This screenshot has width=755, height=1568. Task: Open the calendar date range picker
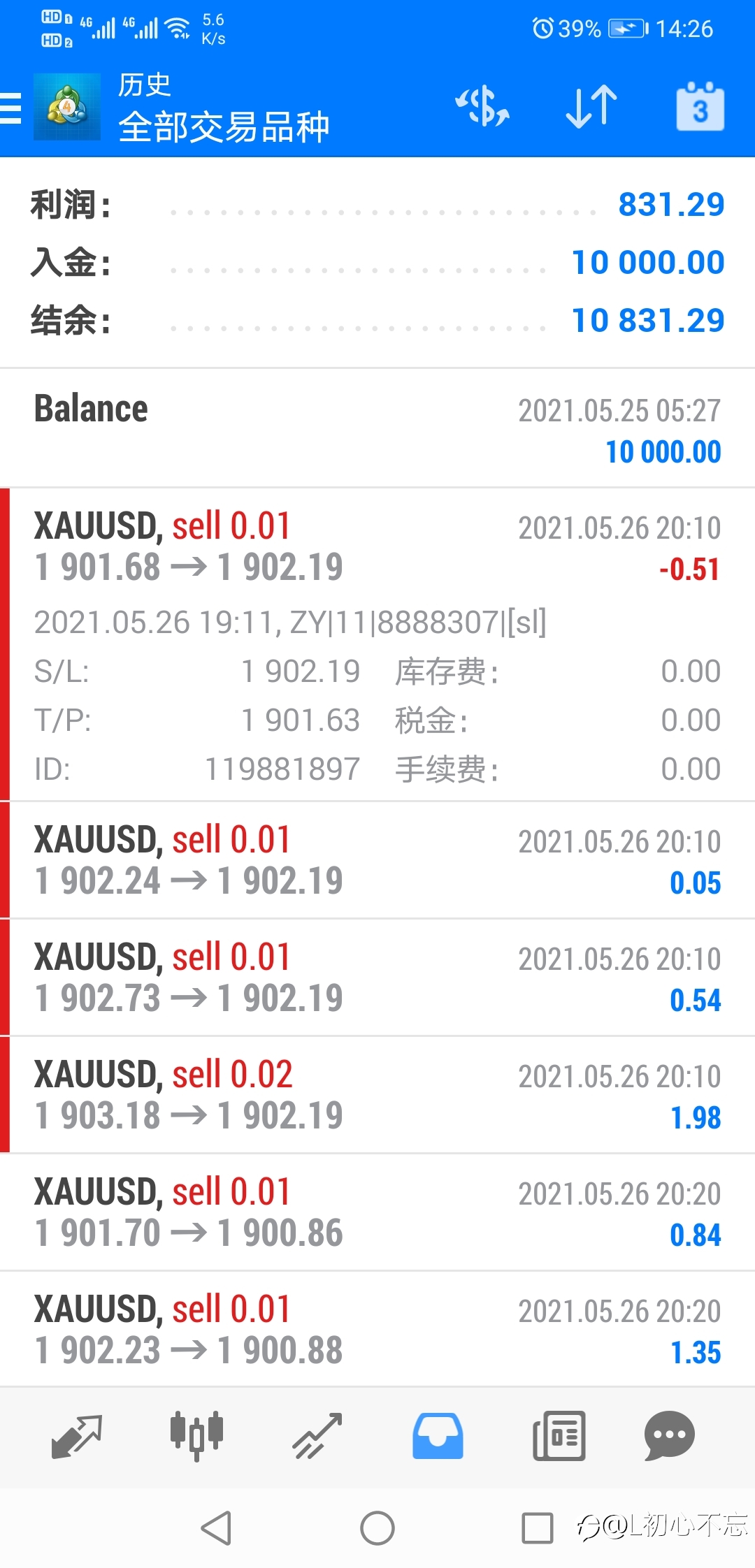(700, 106)
